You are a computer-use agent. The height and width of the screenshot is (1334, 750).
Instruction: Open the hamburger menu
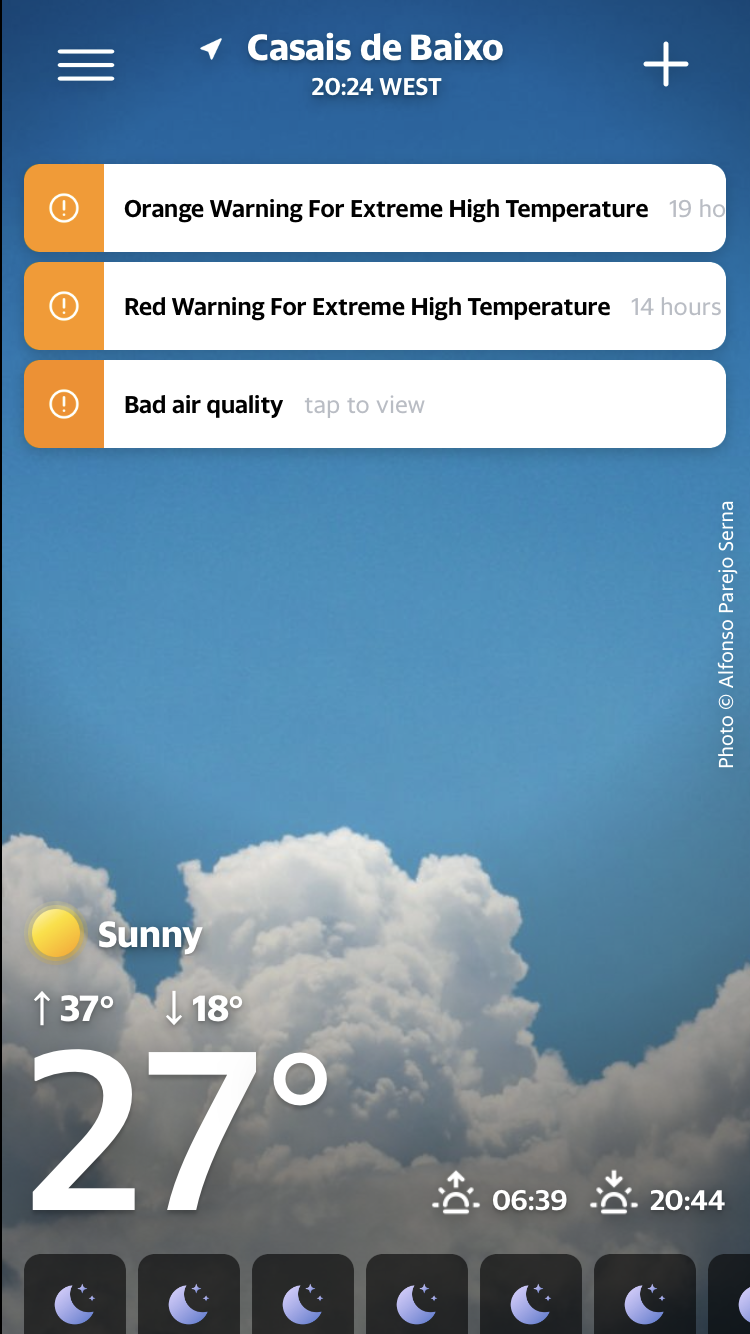86,65
